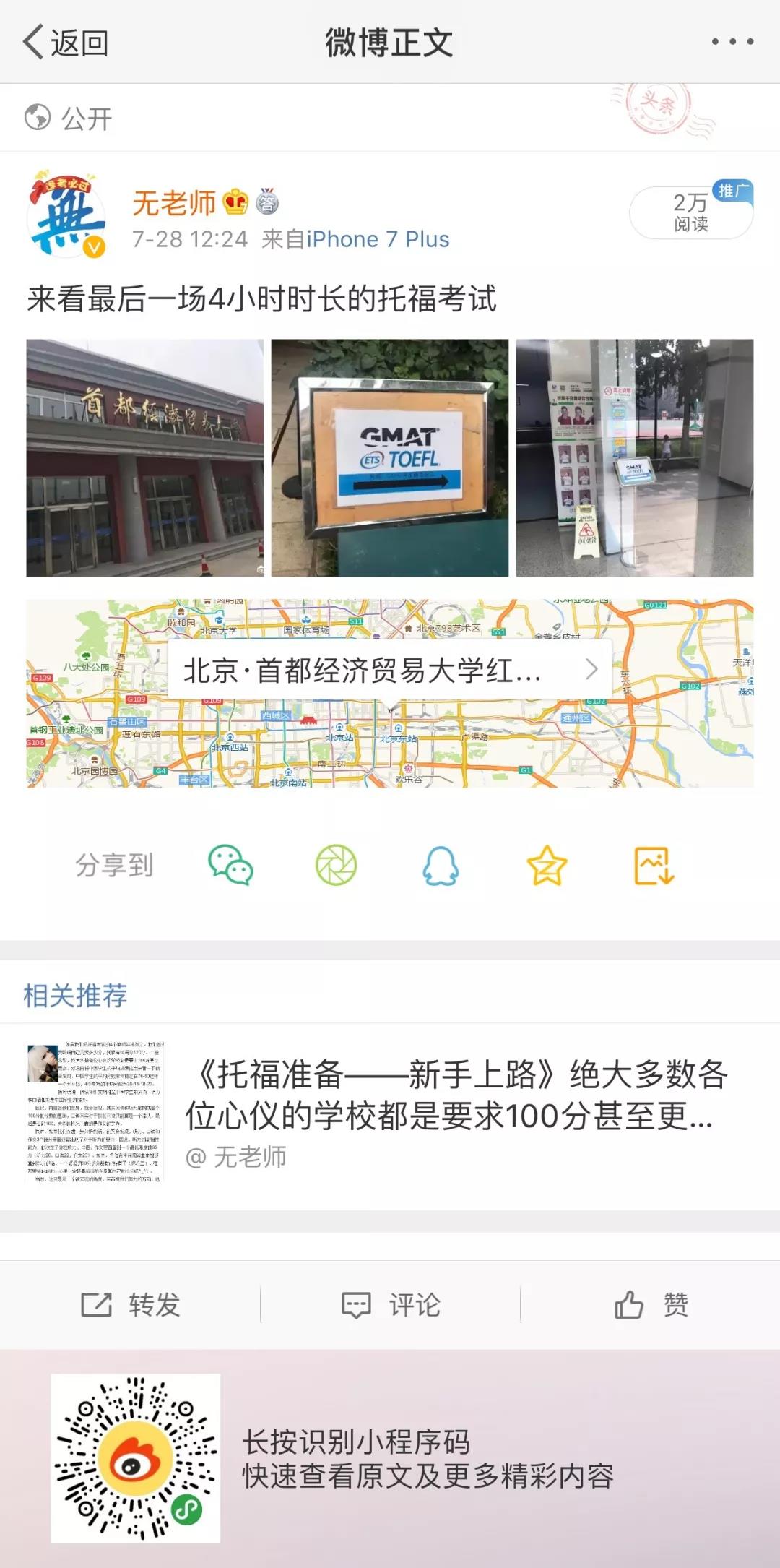Tap the 2万阅读 promote button
Viewport: 780px width, 1568px height.
[x=691, y=212]
